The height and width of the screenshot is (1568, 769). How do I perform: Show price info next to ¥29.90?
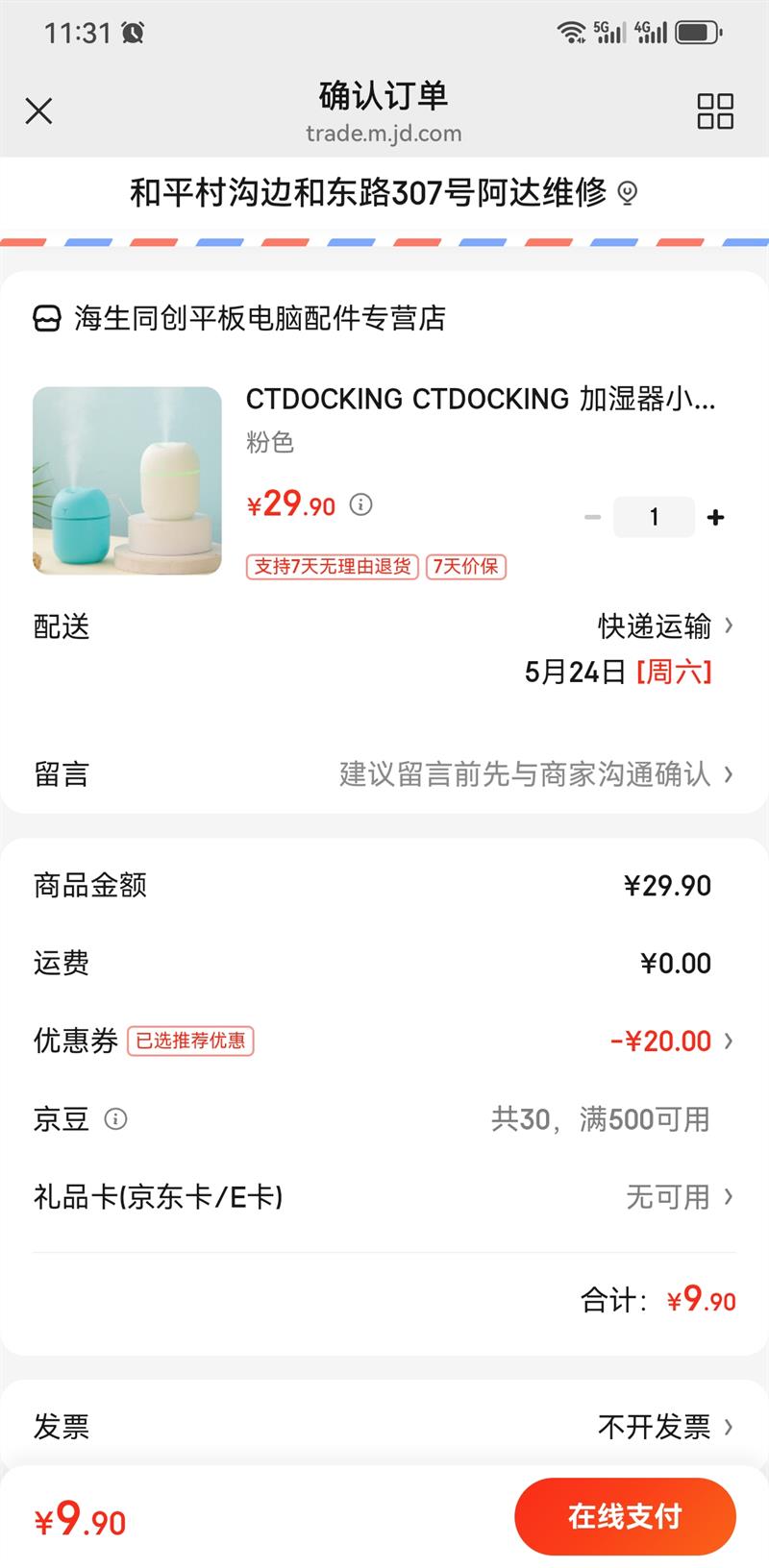(x=361, y=504)
